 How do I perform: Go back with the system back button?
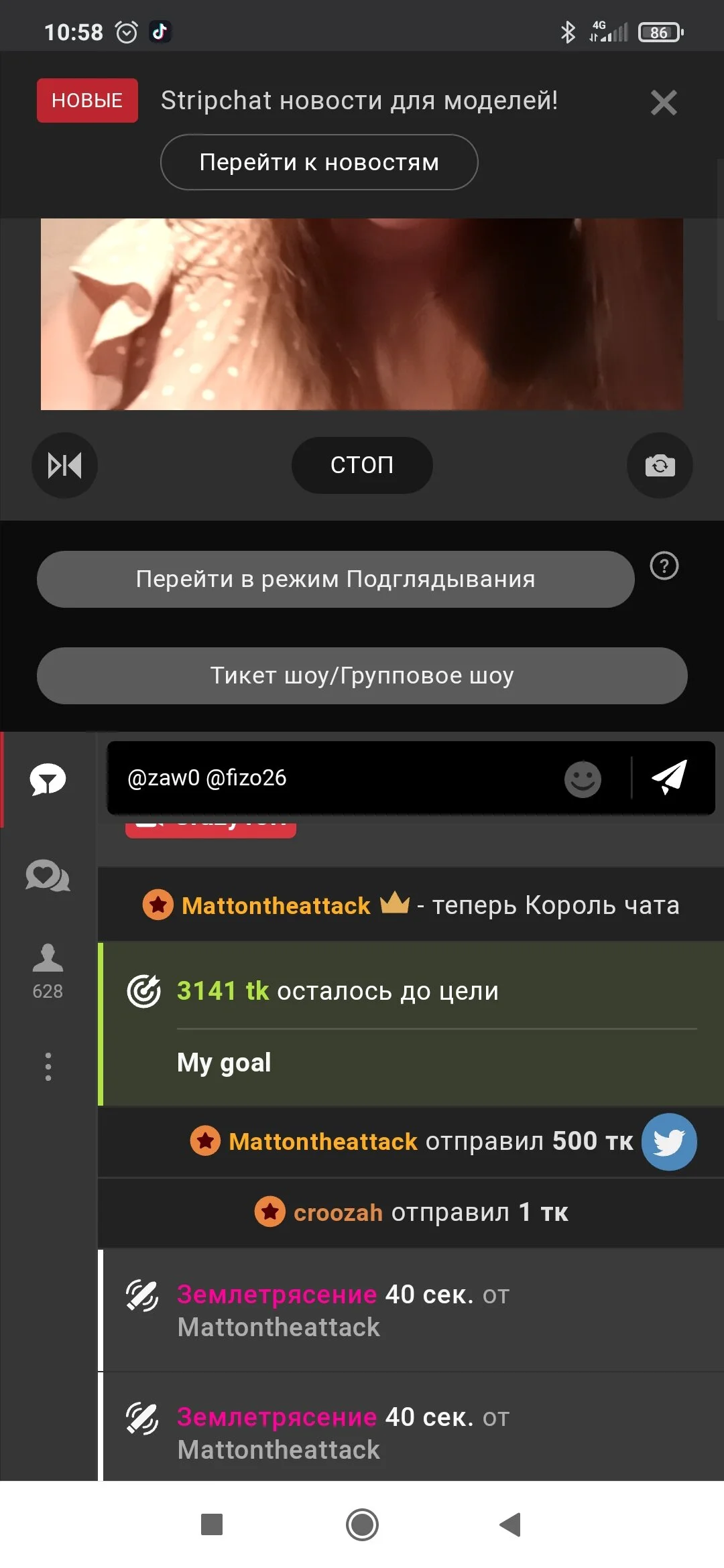pyautogui.click(x=510, y=1524)
